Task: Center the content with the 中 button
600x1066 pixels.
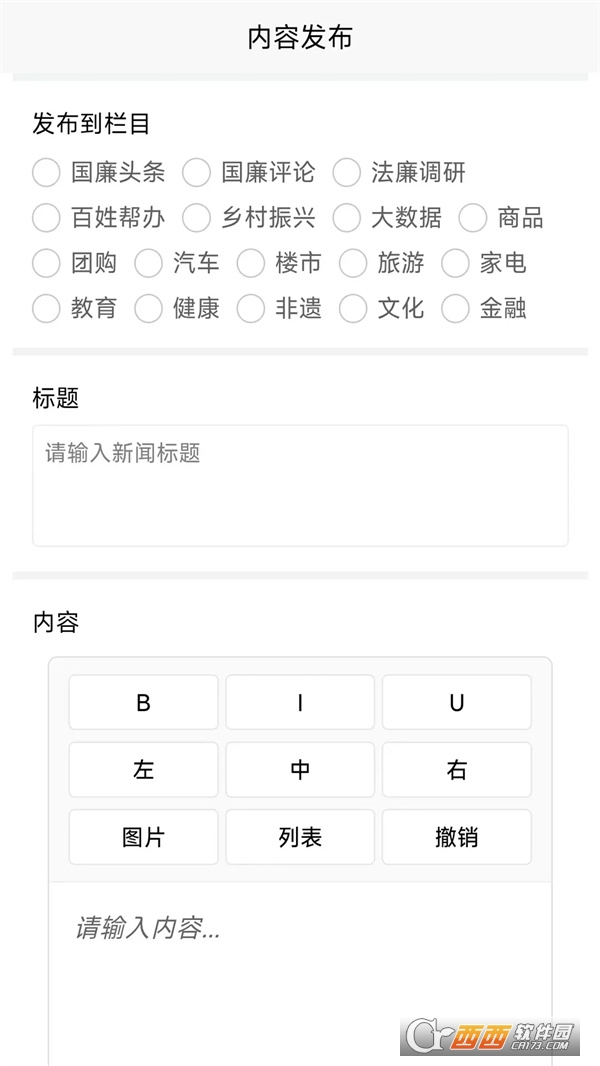Action: pyautogui.click(x=300, y=769)
